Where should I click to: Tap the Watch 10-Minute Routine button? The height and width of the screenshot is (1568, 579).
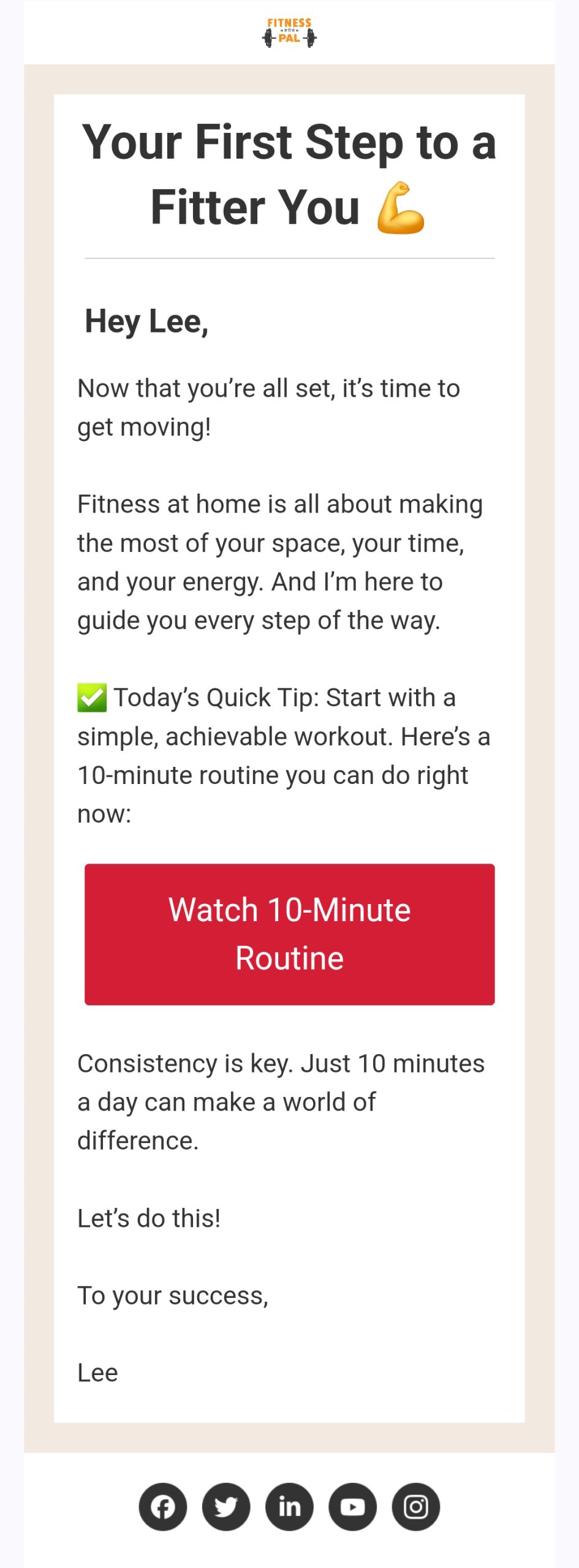pyautogui.click(x=289, y=934)
